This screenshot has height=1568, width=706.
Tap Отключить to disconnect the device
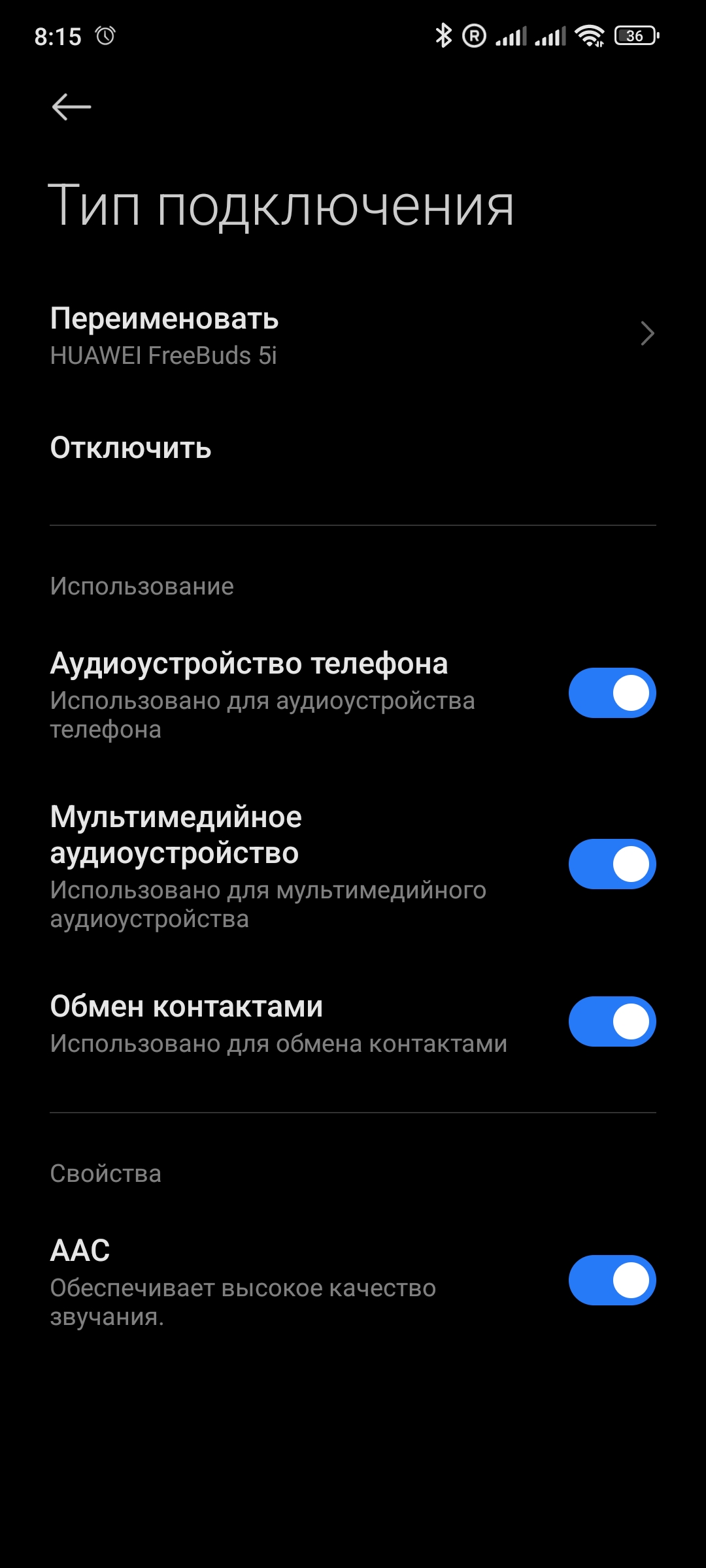pos(131,448)
